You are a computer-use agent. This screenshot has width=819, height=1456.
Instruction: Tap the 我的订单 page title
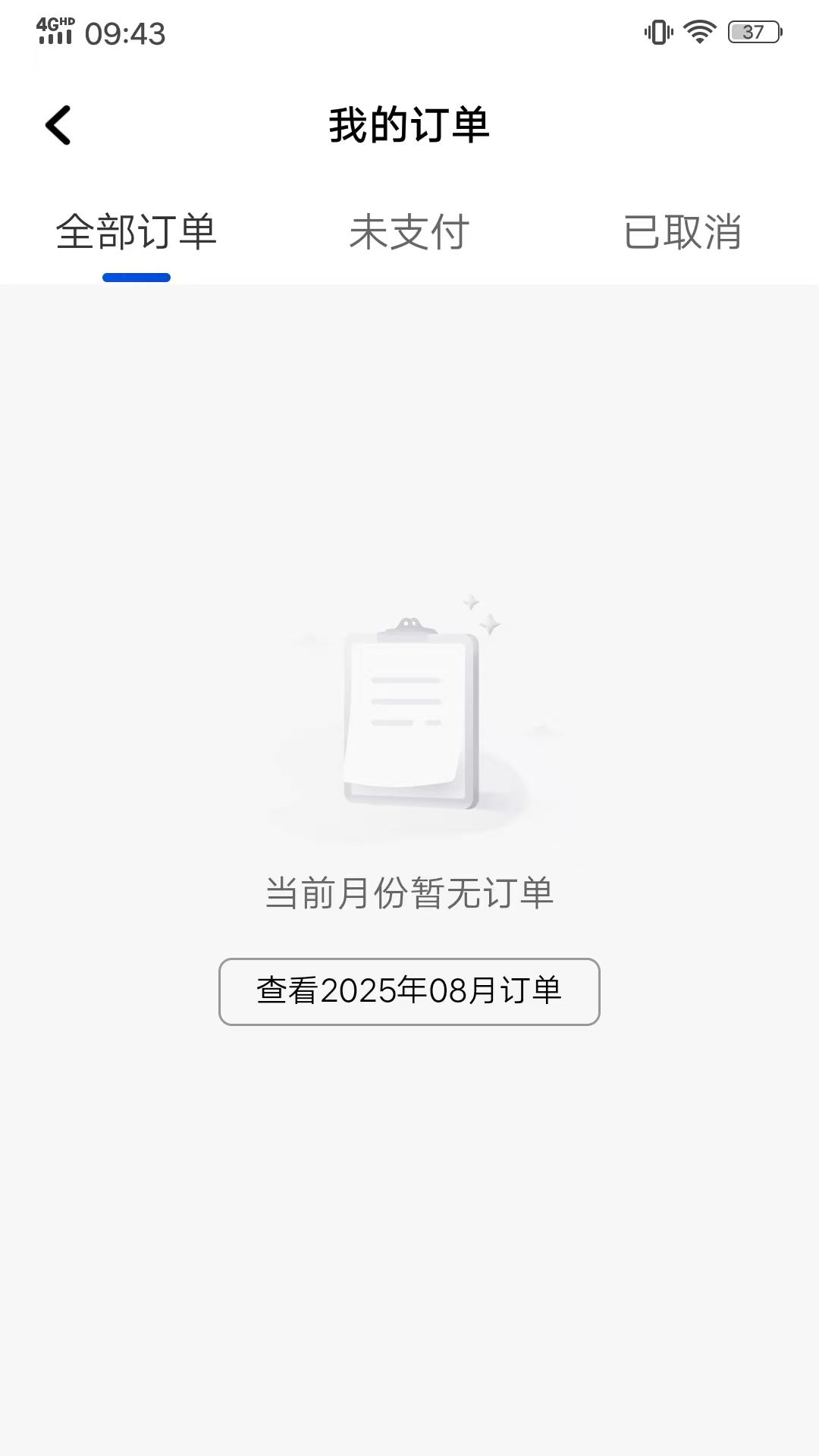point(409,125)
